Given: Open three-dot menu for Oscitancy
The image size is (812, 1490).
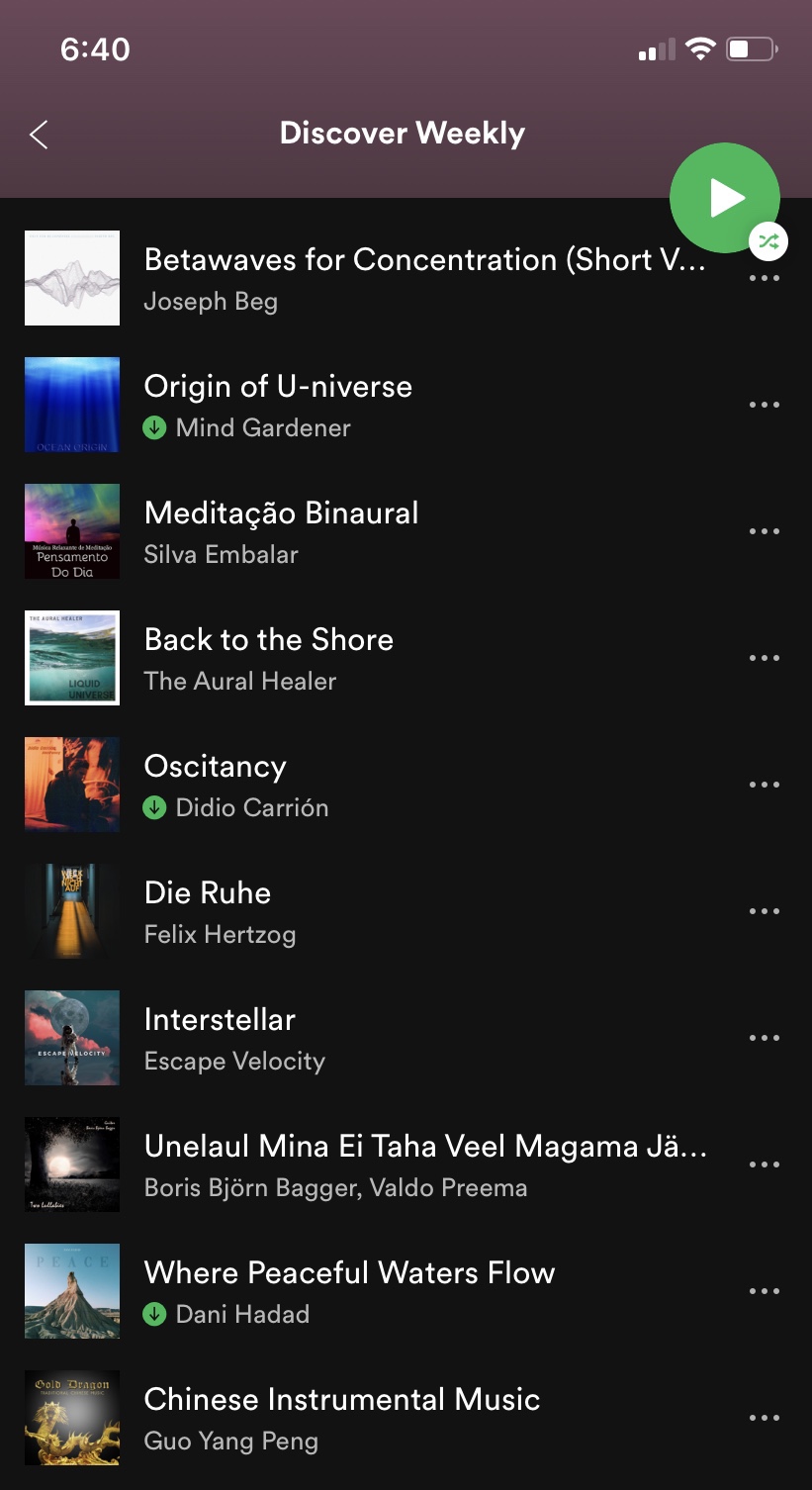Looking at the screenshot, I should (764, 786).
